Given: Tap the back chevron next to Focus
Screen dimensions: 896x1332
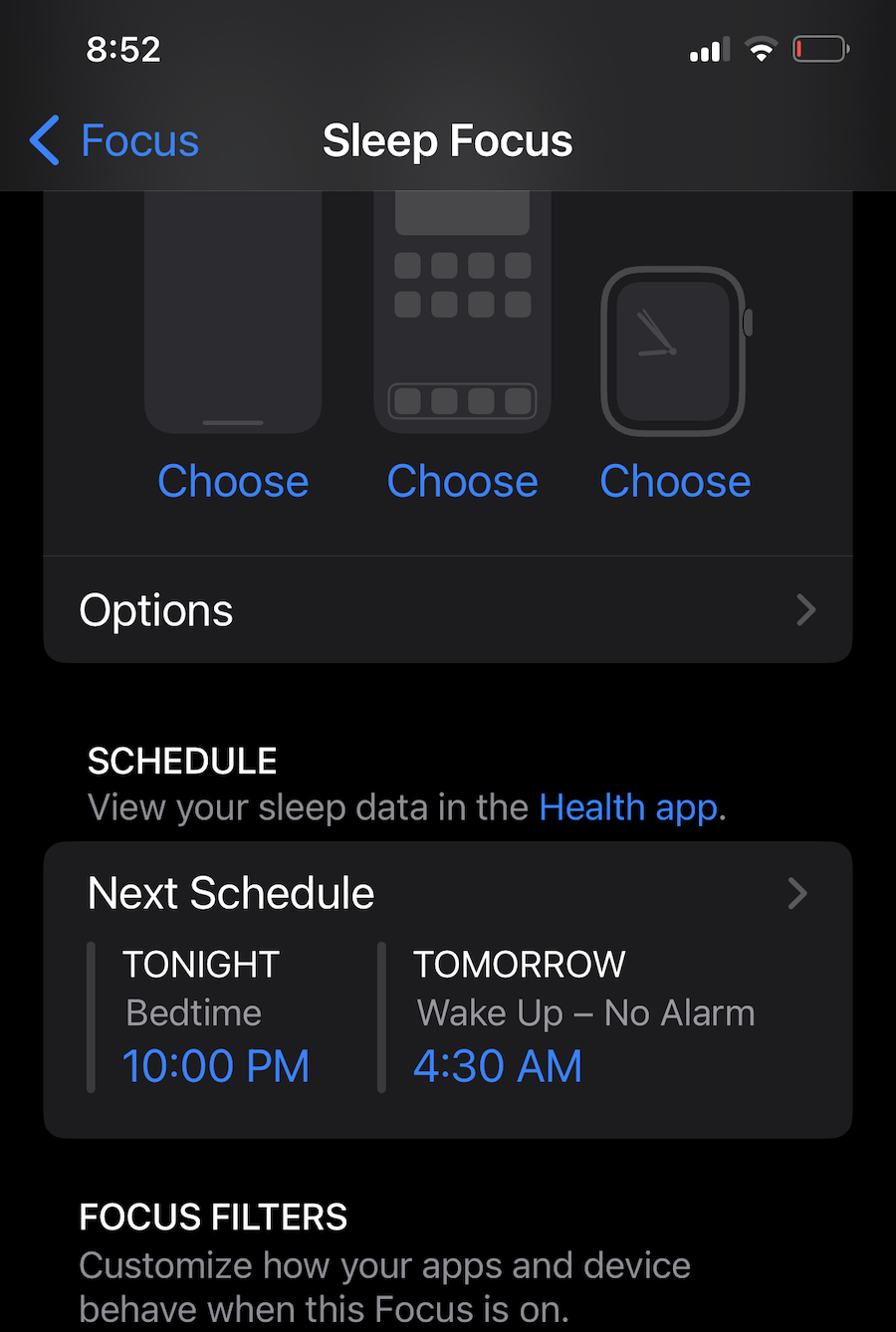Looking at the screenshot, I should [x=42, y=140].
